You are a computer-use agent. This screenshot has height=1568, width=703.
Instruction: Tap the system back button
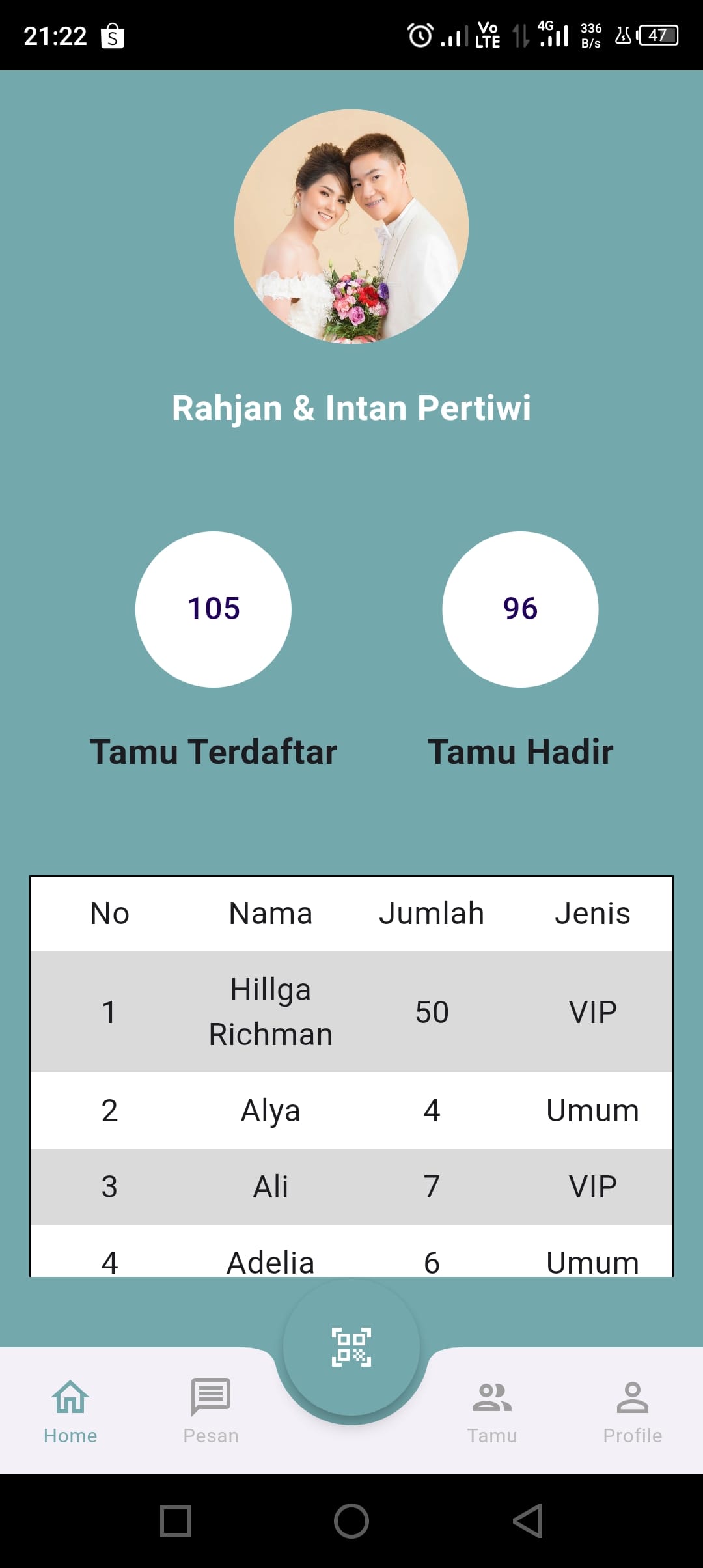click(527, 1521)
